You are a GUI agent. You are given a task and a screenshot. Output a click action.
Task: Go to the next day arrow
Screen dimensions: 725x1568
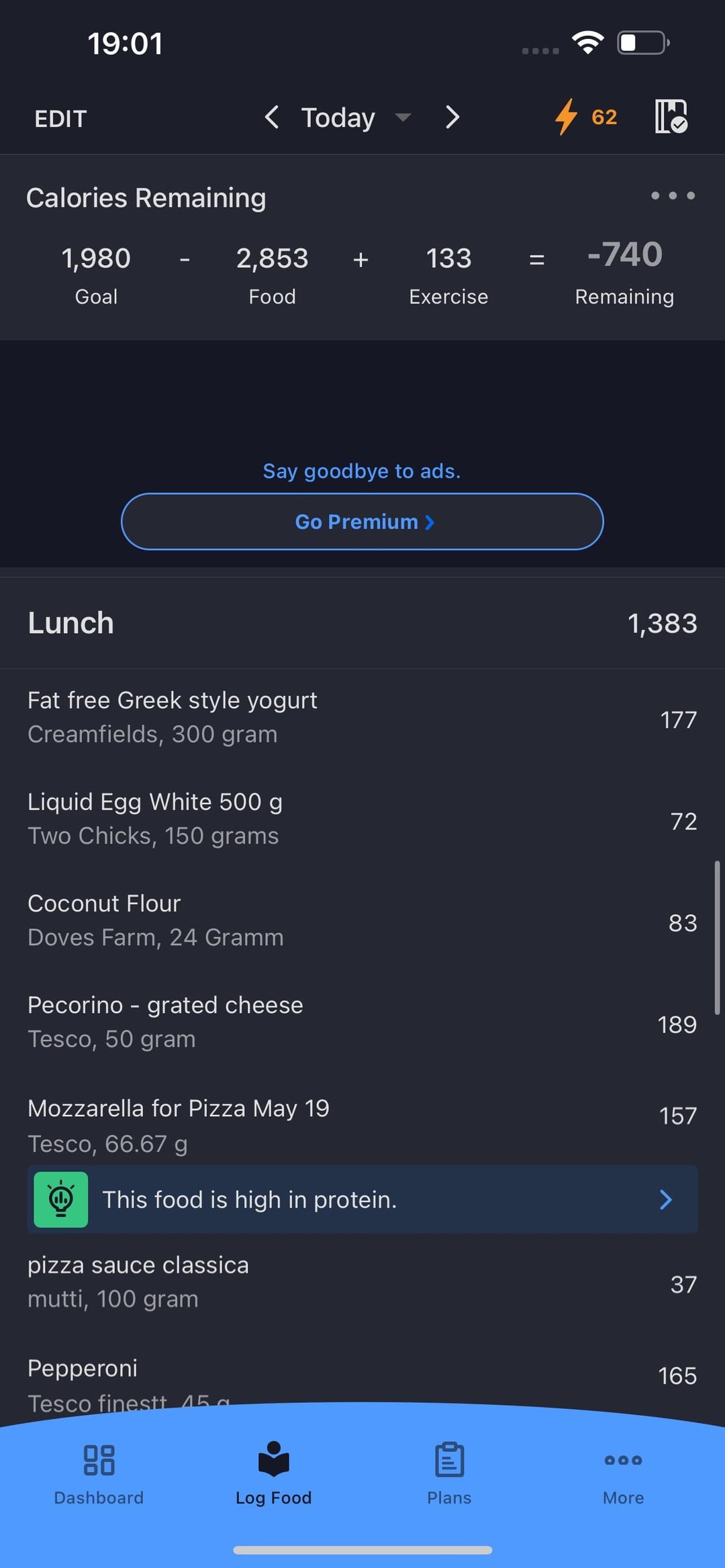(453, 117)
